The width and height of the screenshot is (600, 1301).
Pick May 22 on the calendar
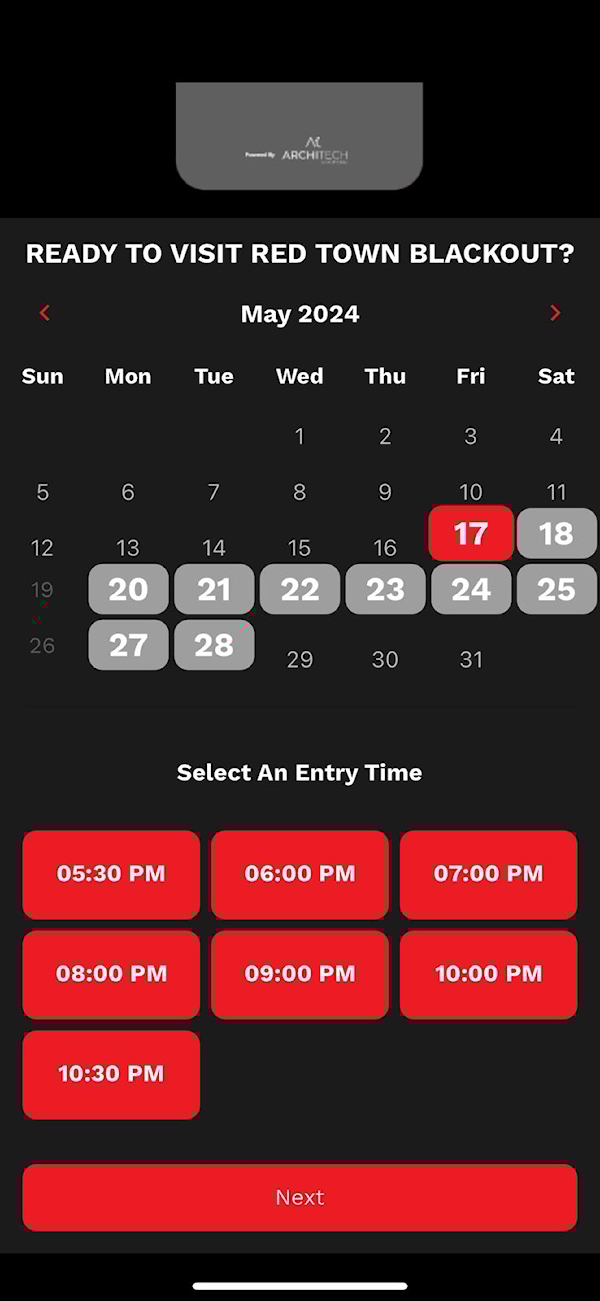pyautogui.click(x=300, y=589)
